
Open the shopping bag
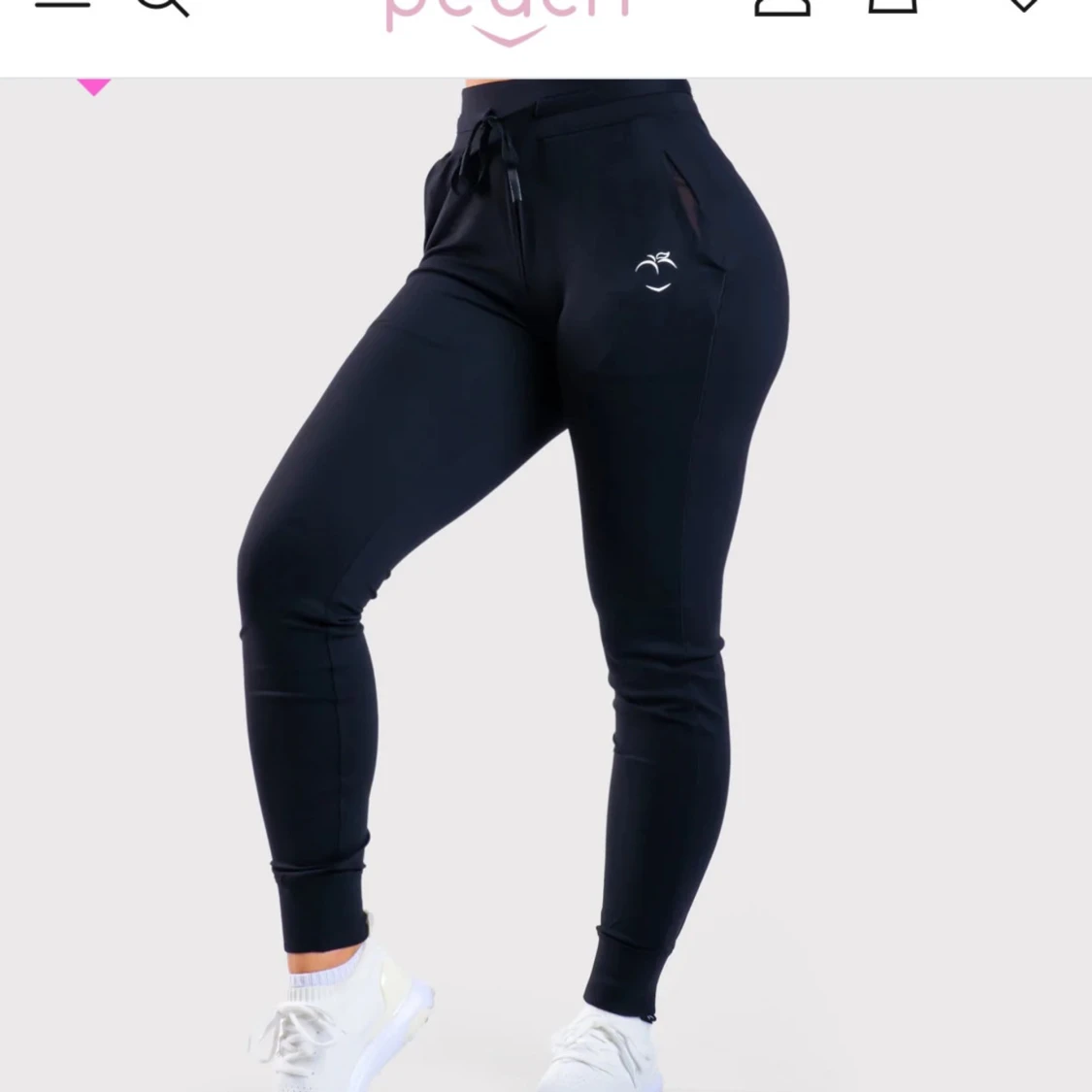tap(892, 6)
